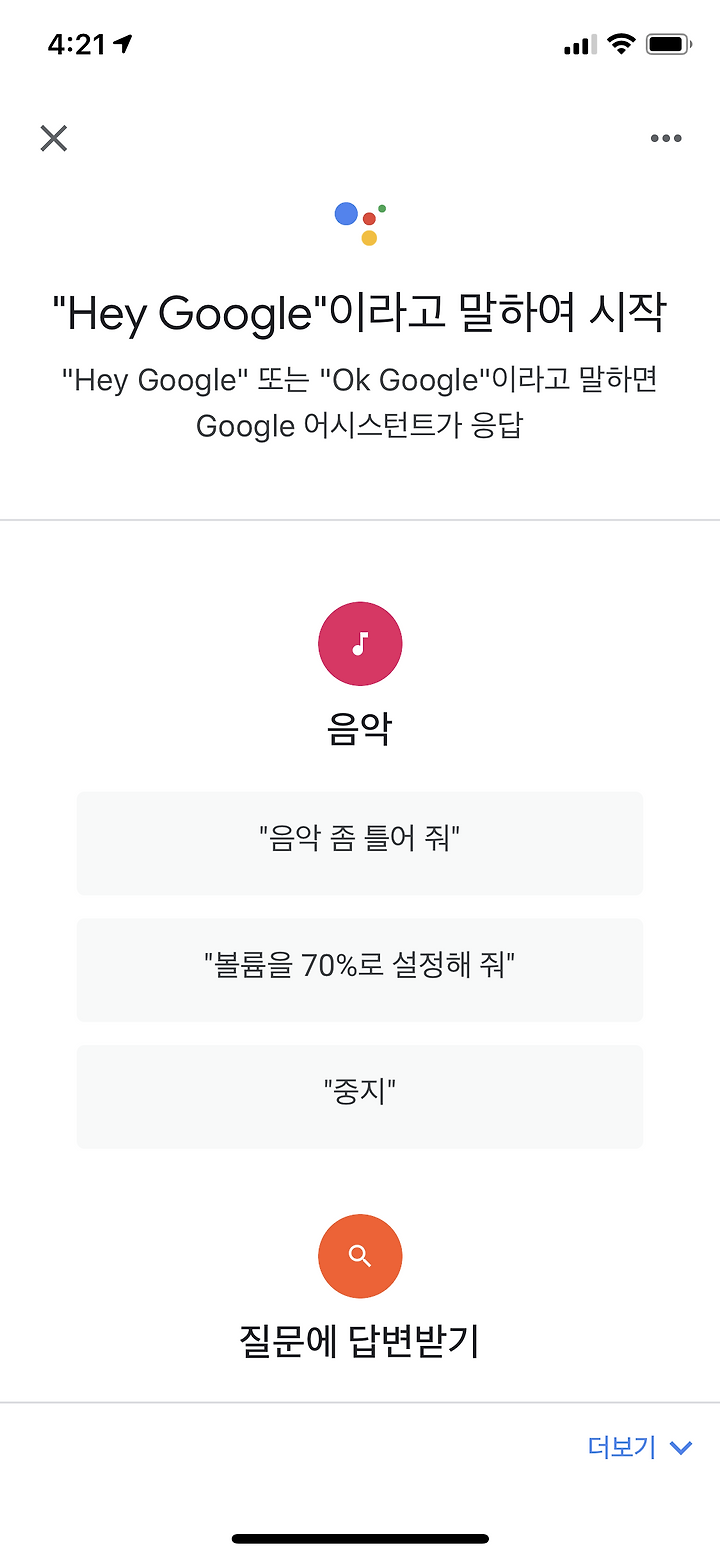Close the Google Assistant screen

(54, 138)
